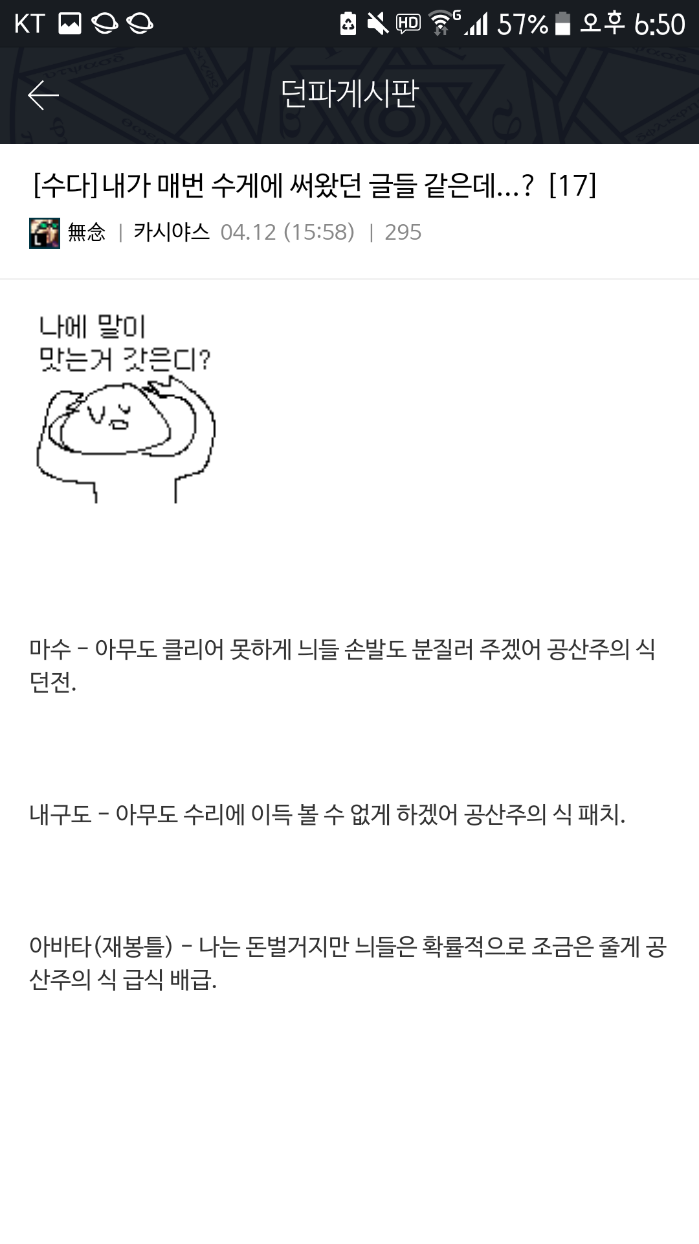Go back using the arrow icon
This screenshot has height=1244, width=699.
click(x=43, y=95)
